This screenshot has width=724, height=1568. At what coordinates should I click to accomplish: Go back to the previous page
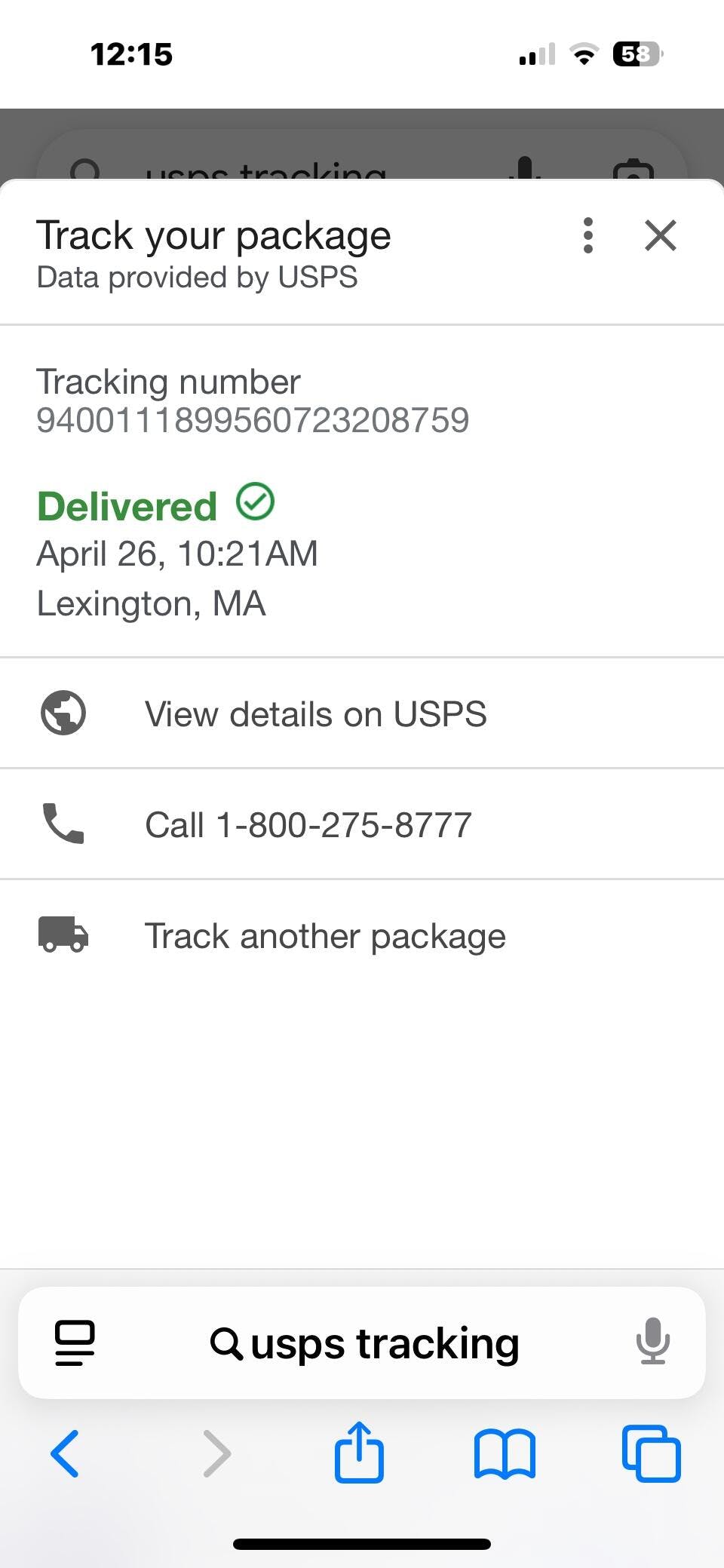[x=65, y=1453]
